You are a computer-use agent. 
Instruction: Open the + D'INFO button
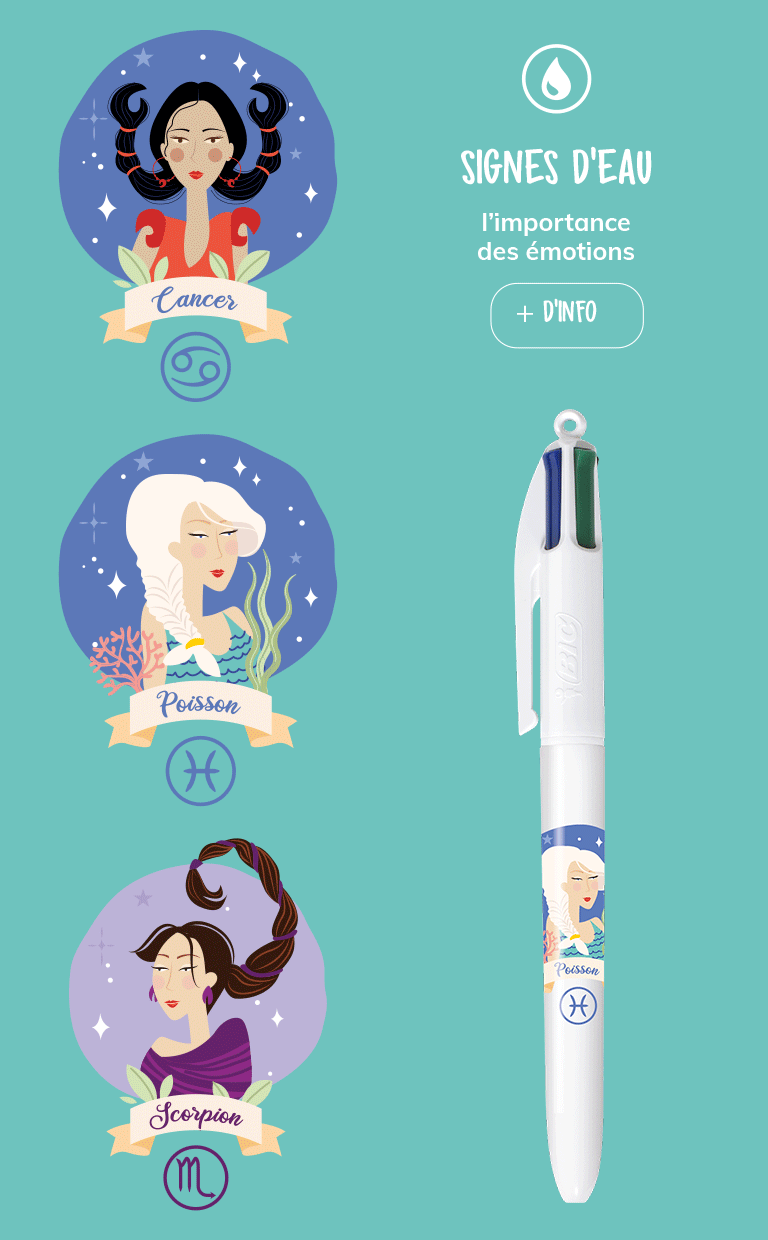566,315
